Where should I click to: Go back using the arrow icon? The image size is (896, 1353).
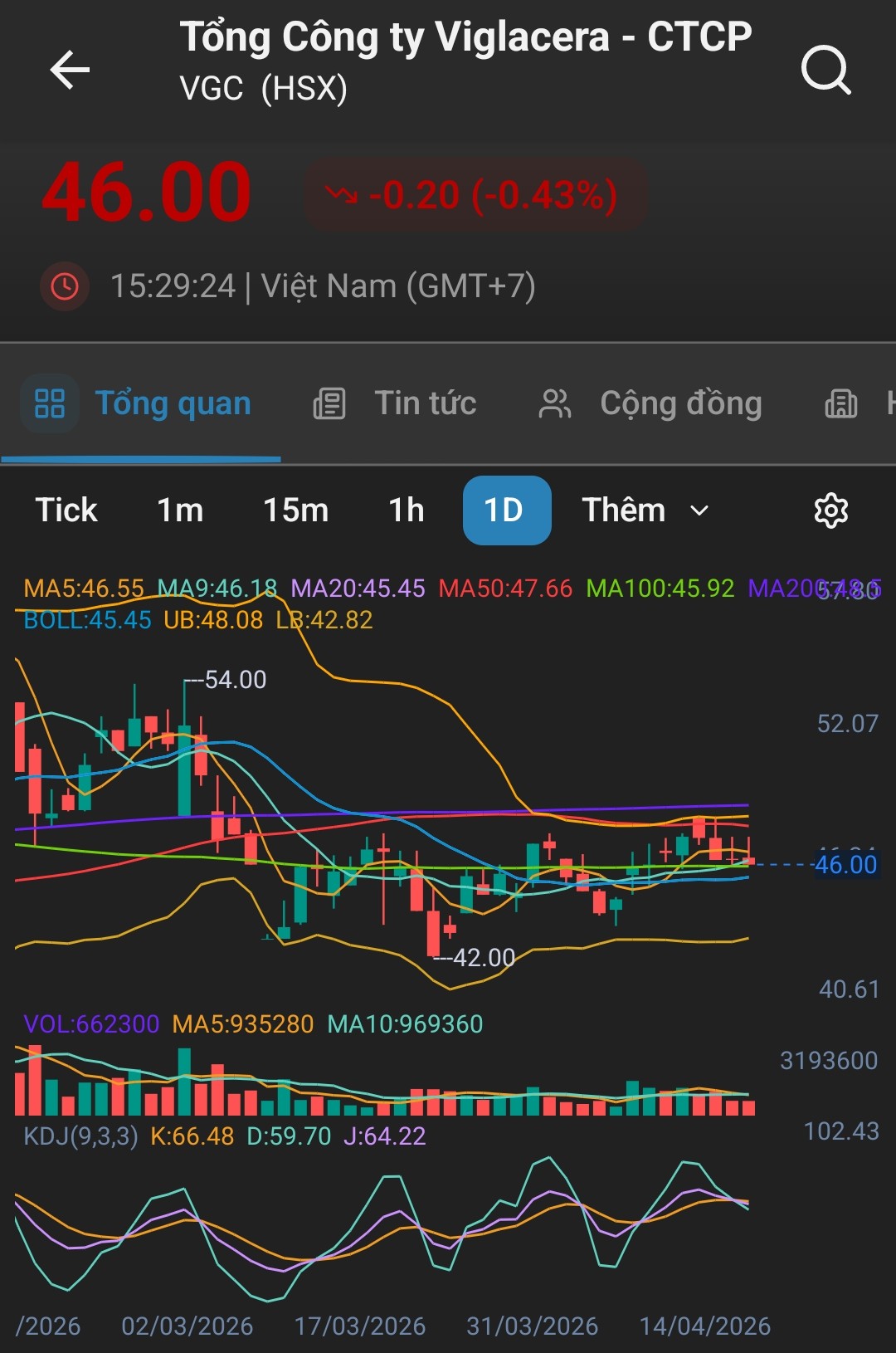tap(70, 69)
